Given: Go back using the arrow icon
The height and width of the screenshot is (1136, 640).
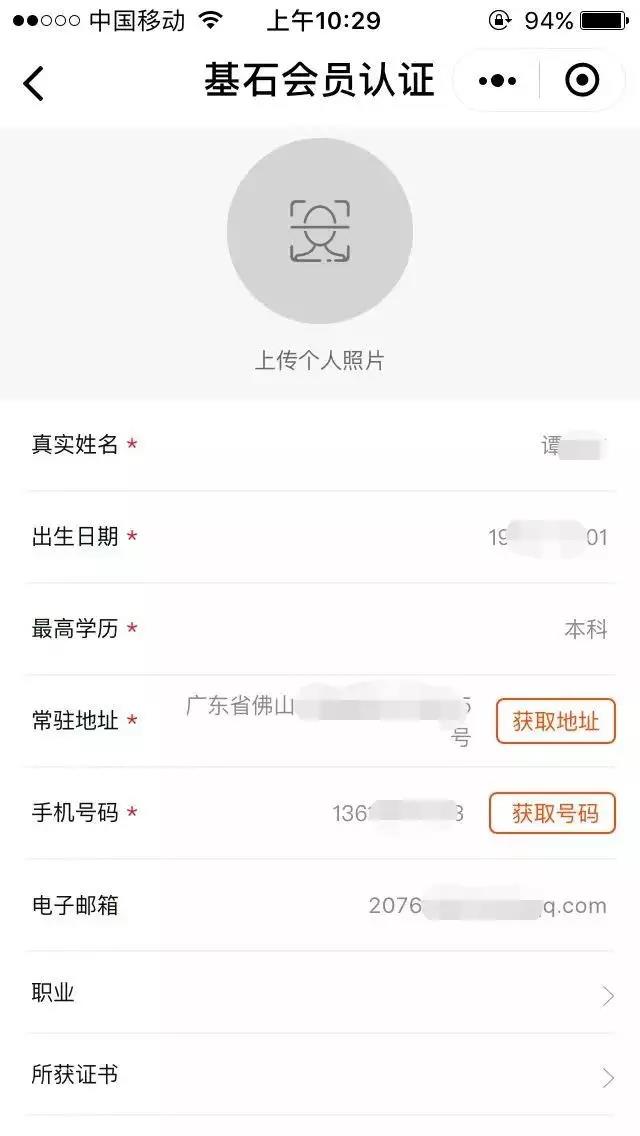Looking at the screenshot, I should click(33, 83).
